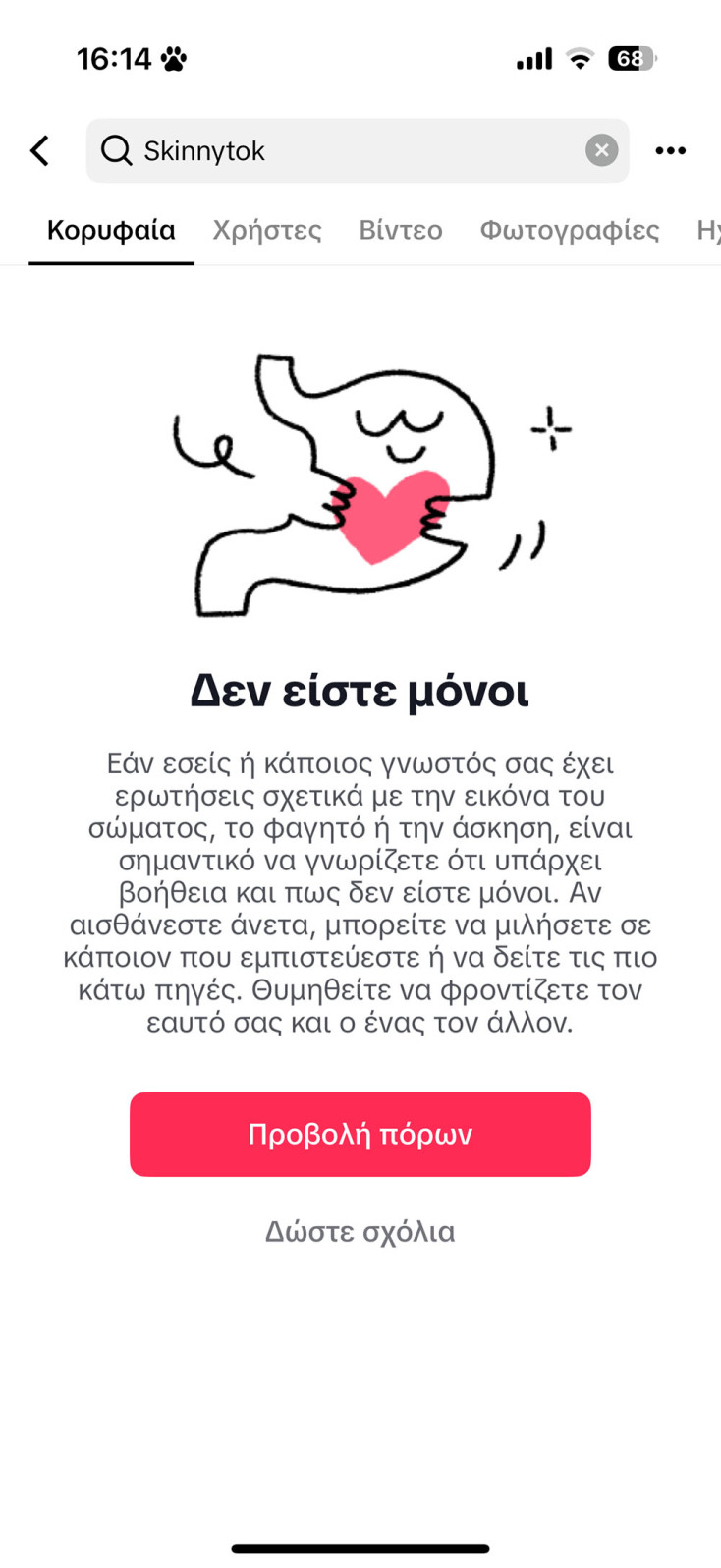Switch to the Βίντεο tab
This screenshot has width=721, height=1568.
(x=400, y=230)
